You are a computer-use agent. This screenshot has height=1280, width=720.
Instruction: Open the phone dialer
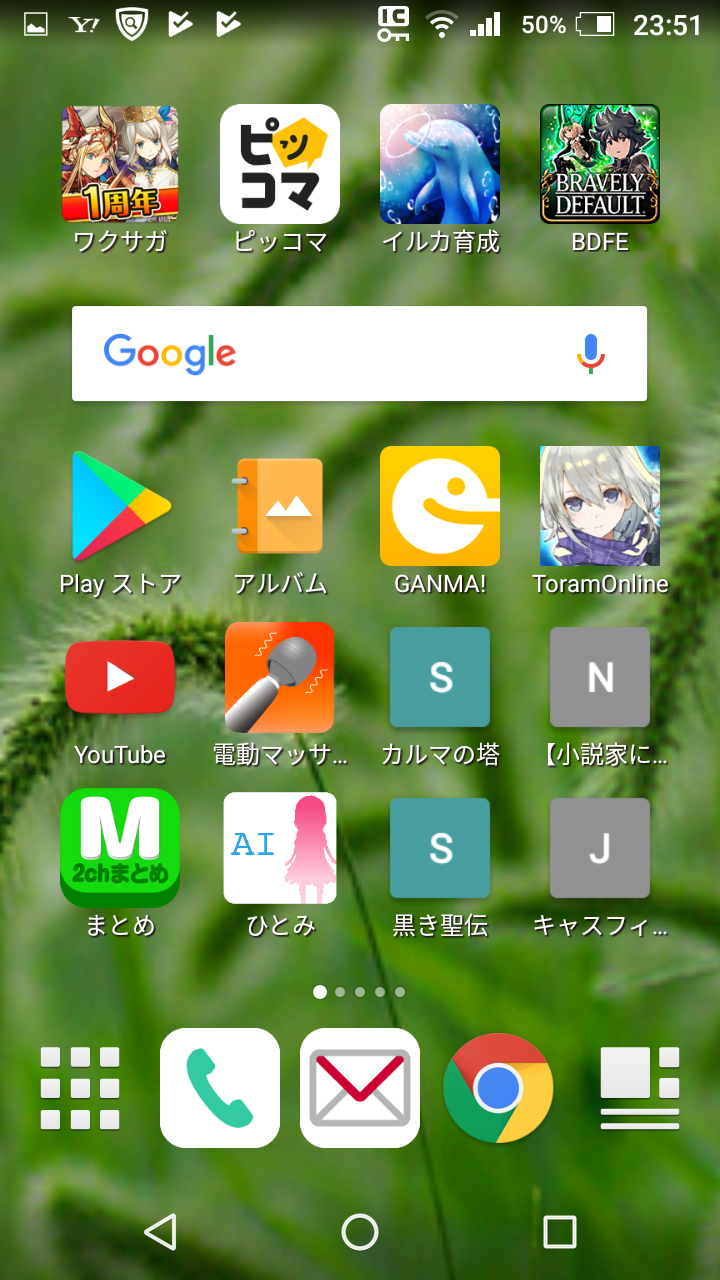[220, 1088]
